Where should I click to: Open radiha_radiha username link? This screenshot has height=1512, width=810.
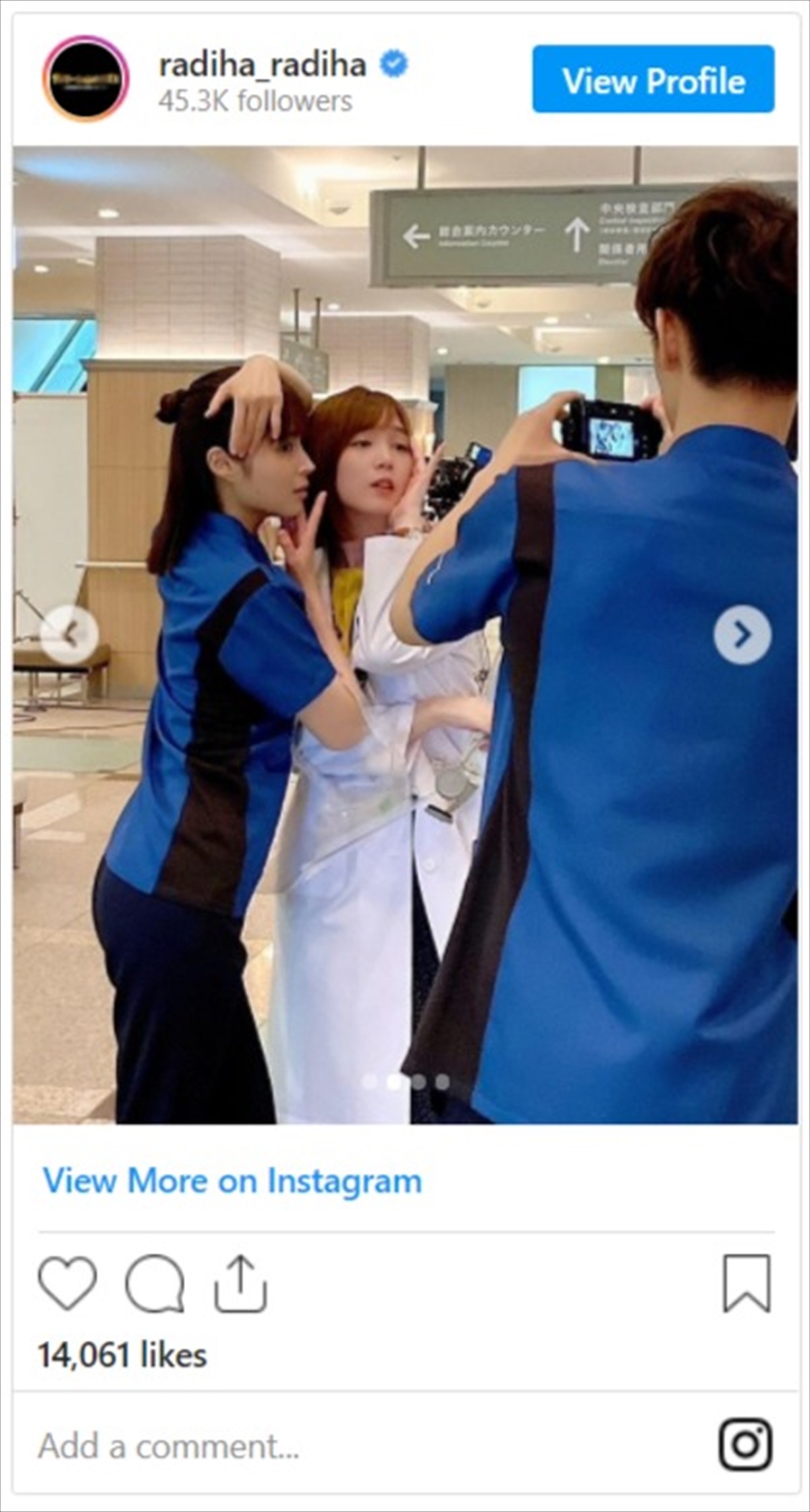263,65
